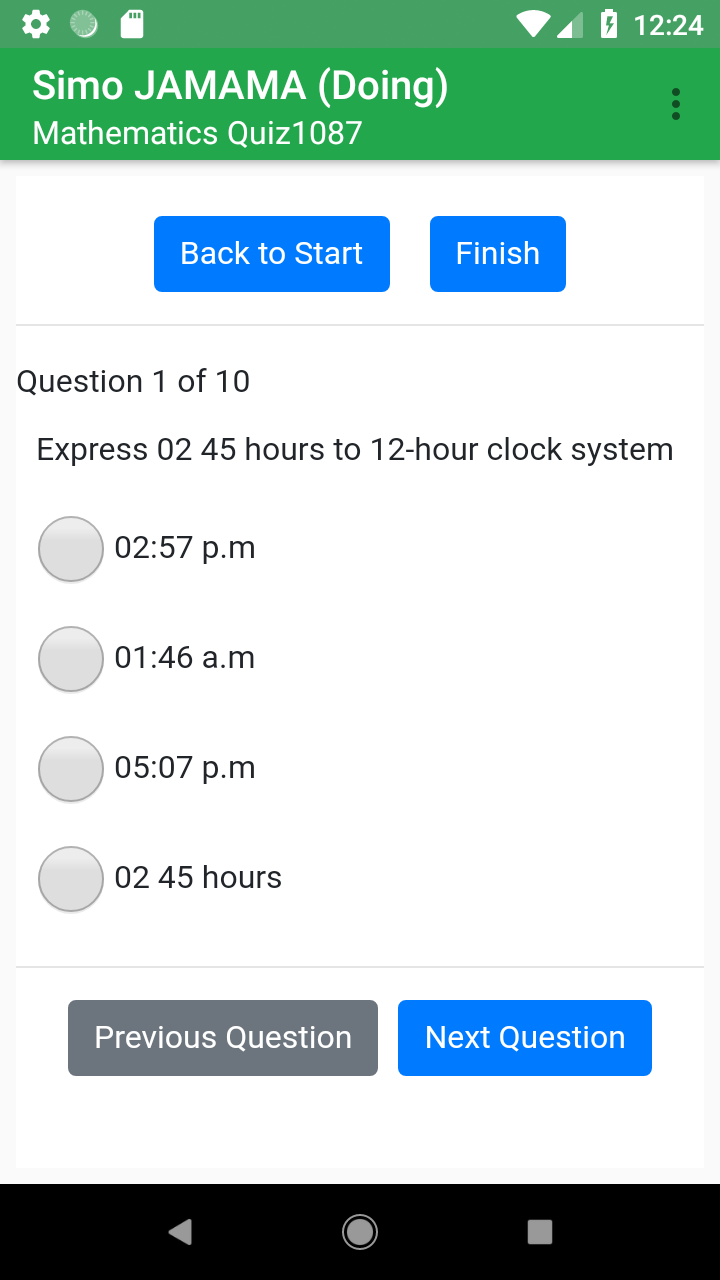Viewport: 720px width, 1280px height.
Task: Pick 05:07 p.m as the answer
Action: [x=71, y=769]
